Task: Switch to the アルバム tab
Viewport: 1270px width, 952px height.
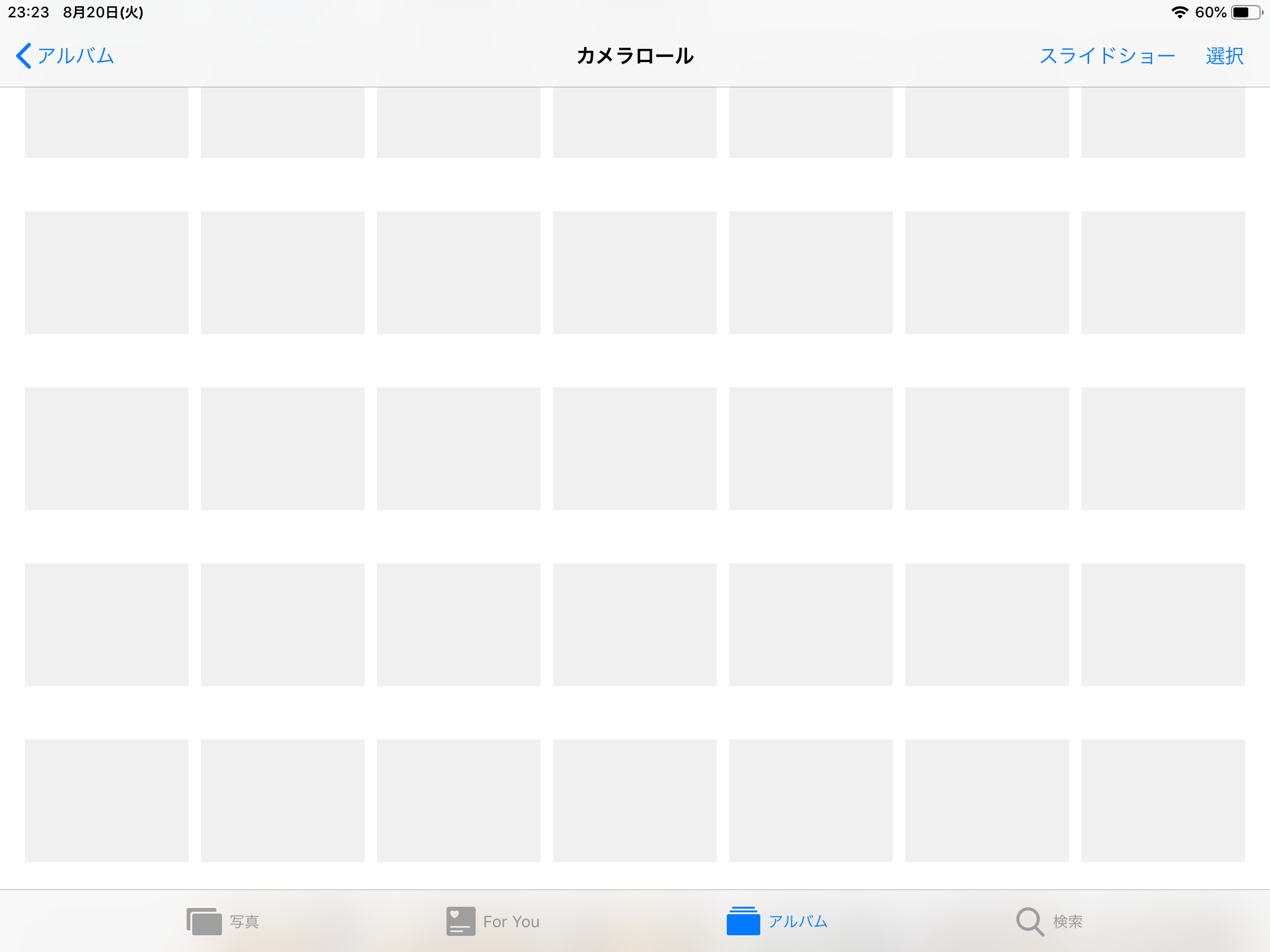Action: point(777,921)
